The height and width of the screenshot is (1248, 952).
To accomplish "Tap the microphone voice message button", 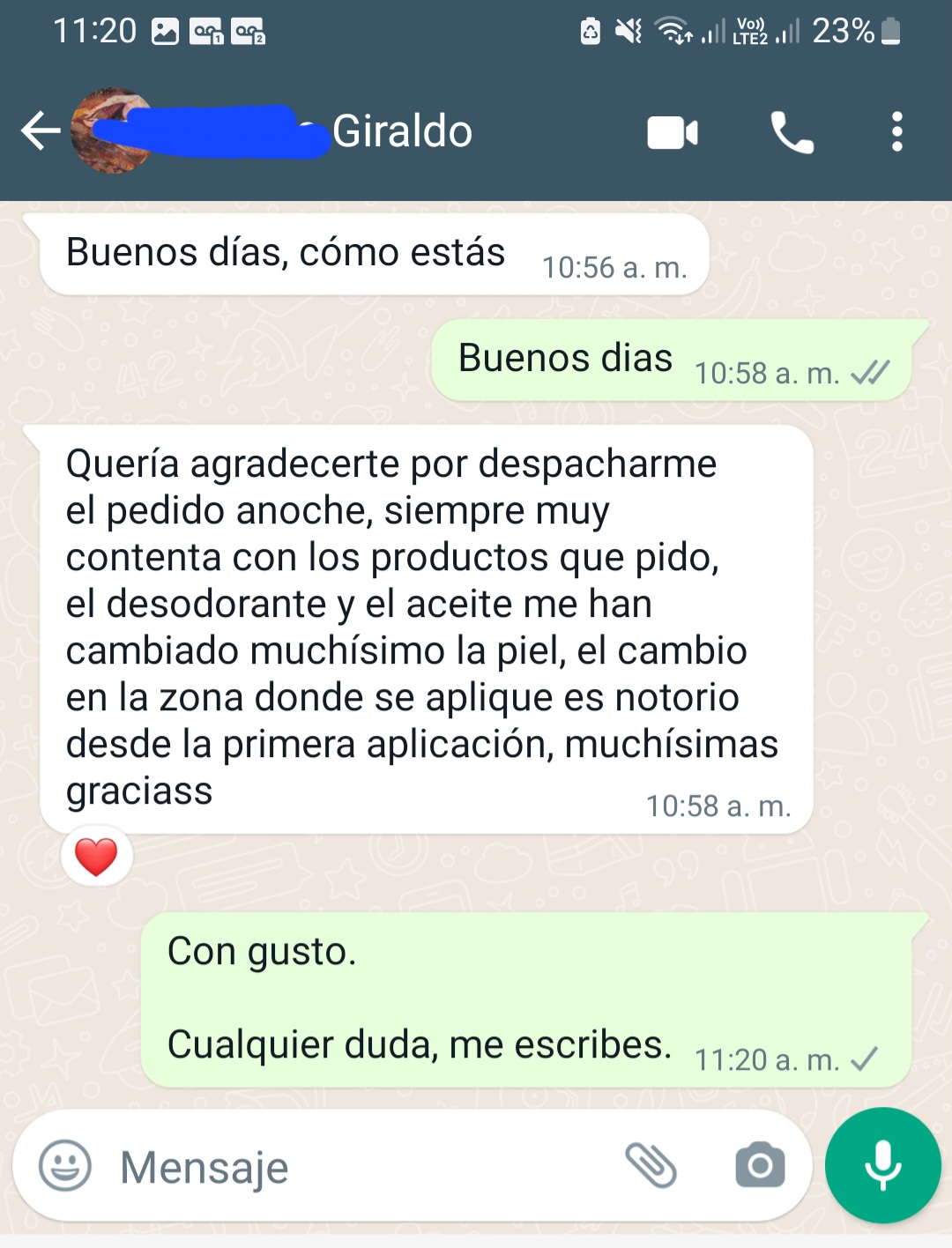I will [882, 1165].
